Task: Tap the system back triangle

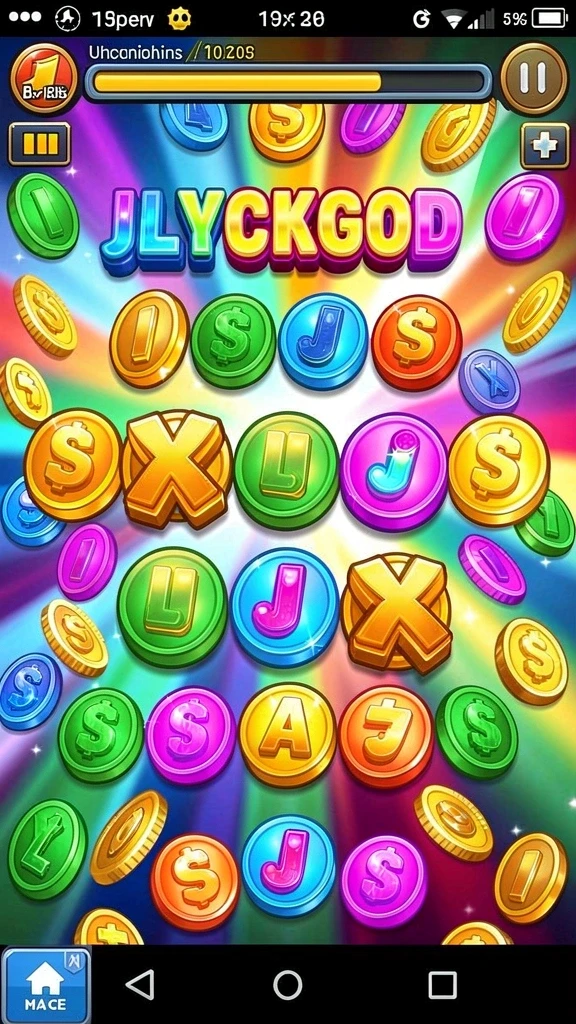Action: (140, 984)
